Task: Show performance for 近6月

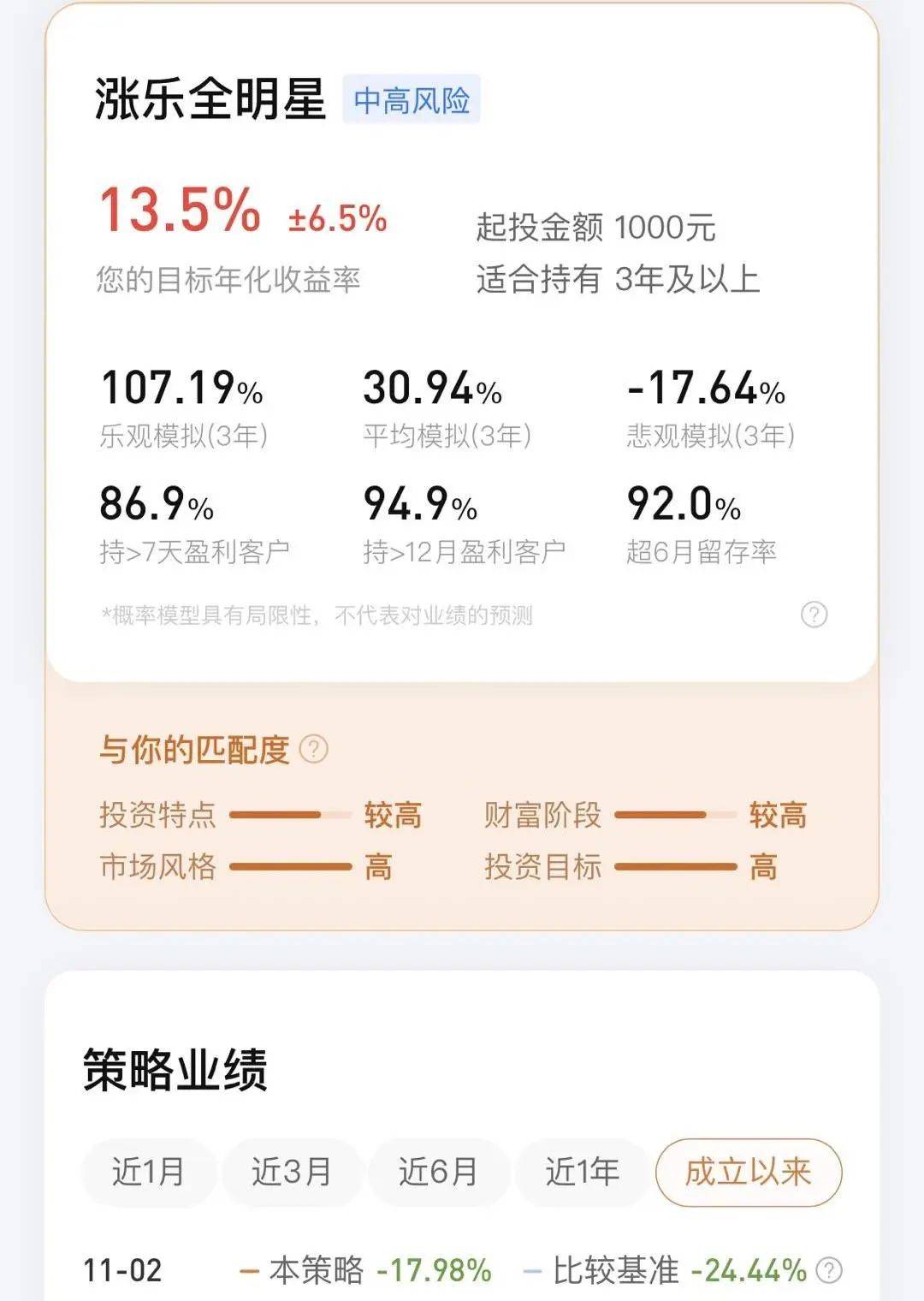Action: tap(438, 1172)
